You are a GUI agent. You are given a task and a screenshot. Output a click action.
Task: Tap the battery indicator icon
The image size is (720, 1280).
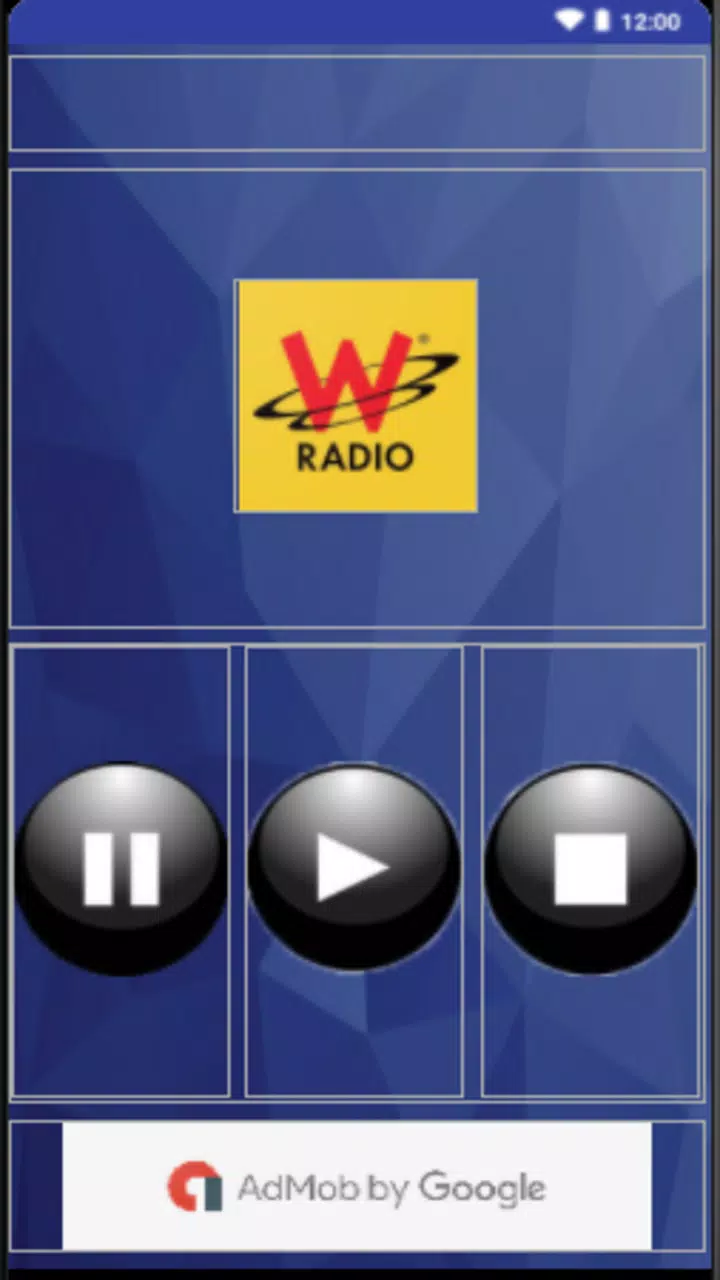coord(600,21)
